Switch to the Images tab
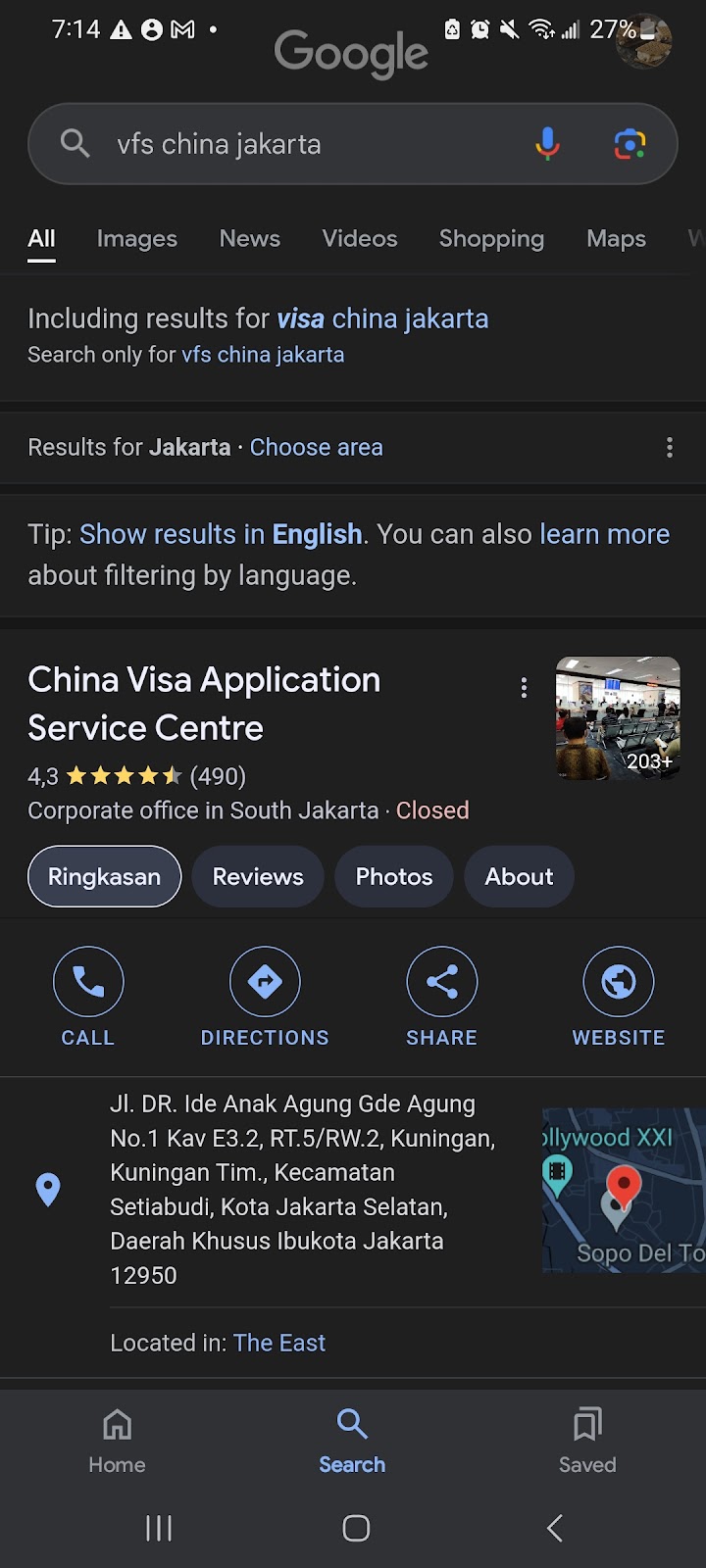The height and width of the screenshot is (1568, 706). point(136,239)
